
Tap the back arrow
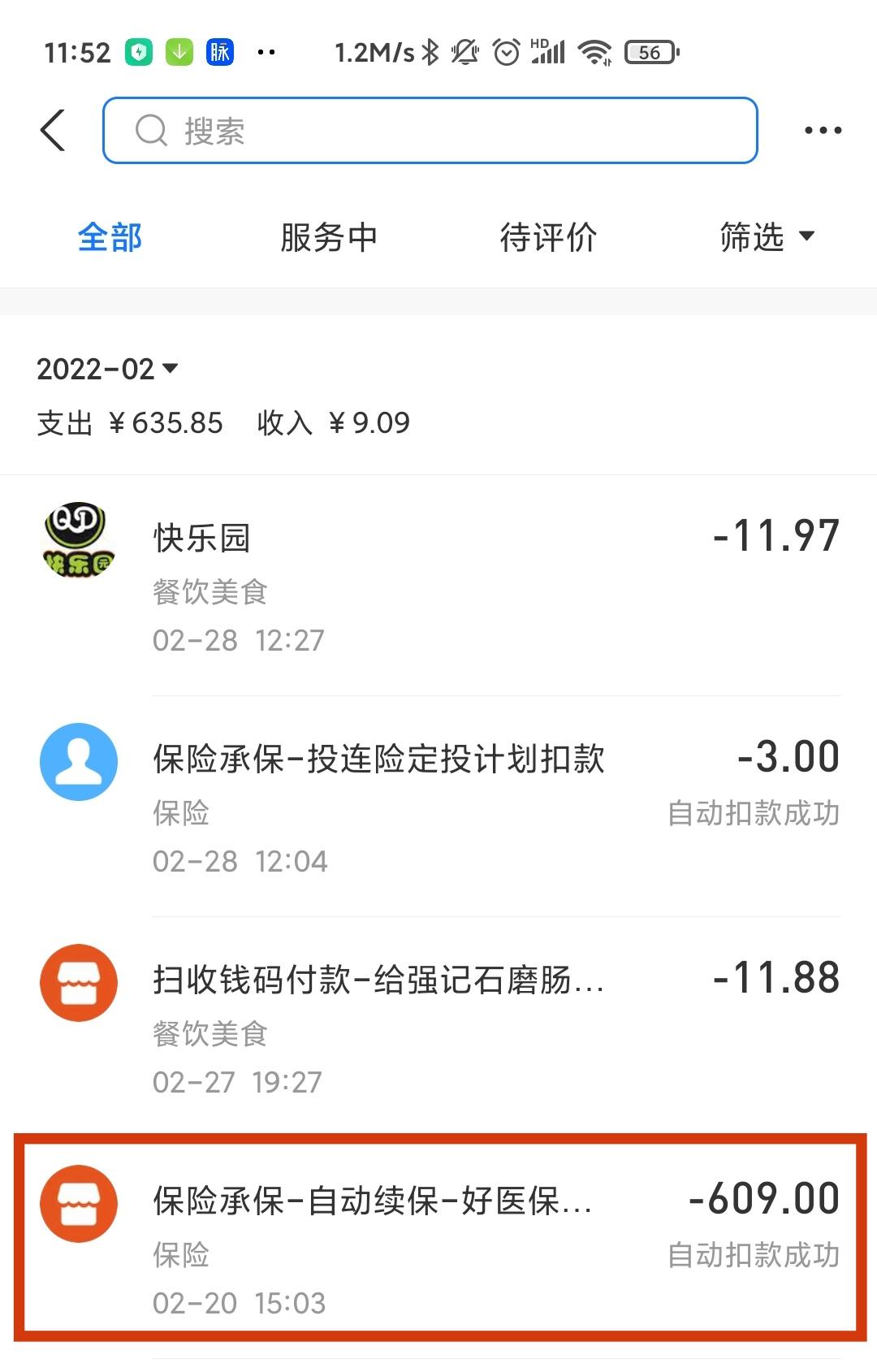point(52,130)
